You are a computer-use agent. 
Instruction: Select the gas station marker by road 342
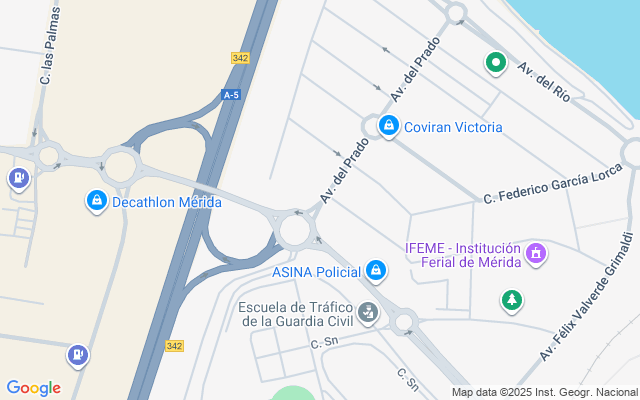tap(77, 355)
